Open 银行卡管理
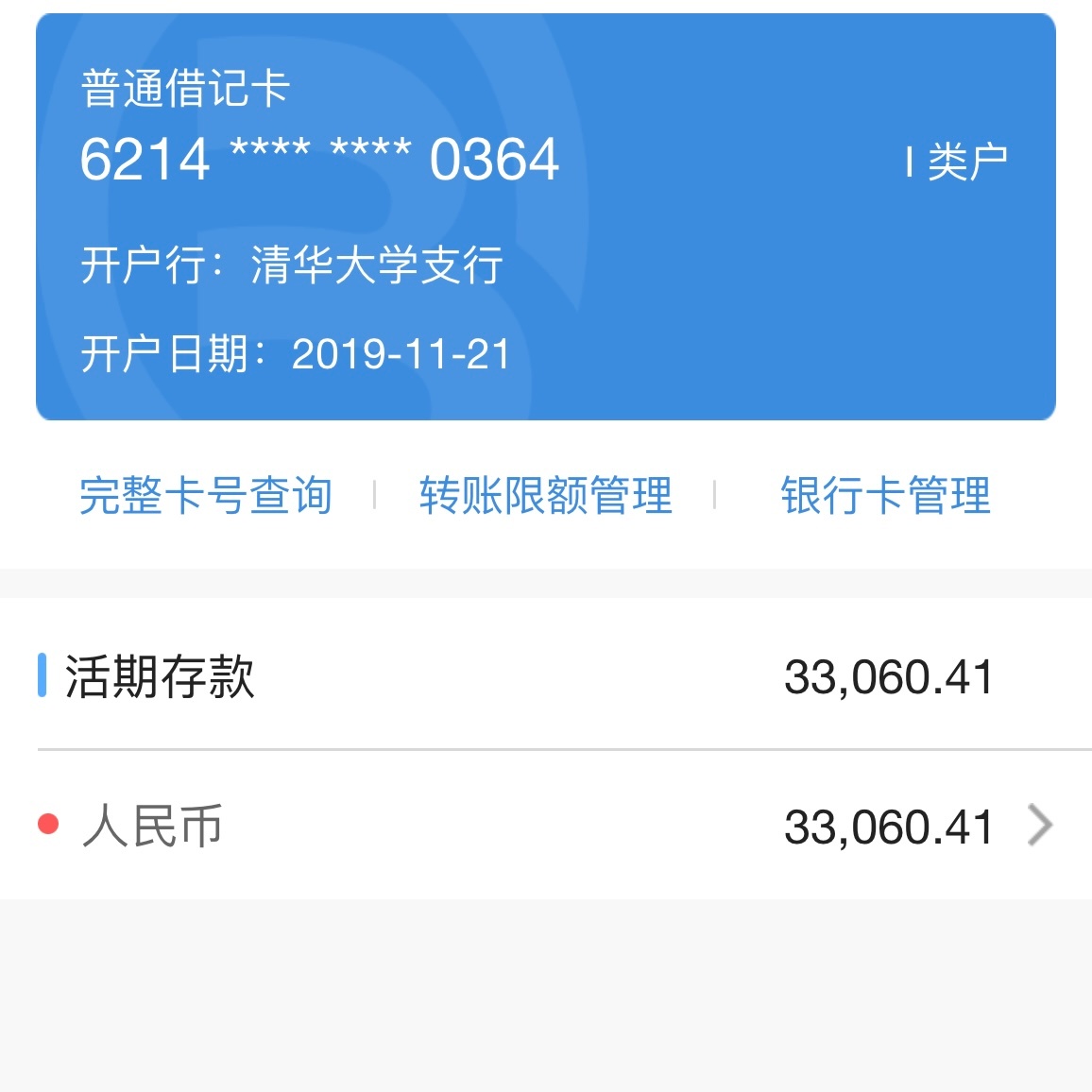 885,495
